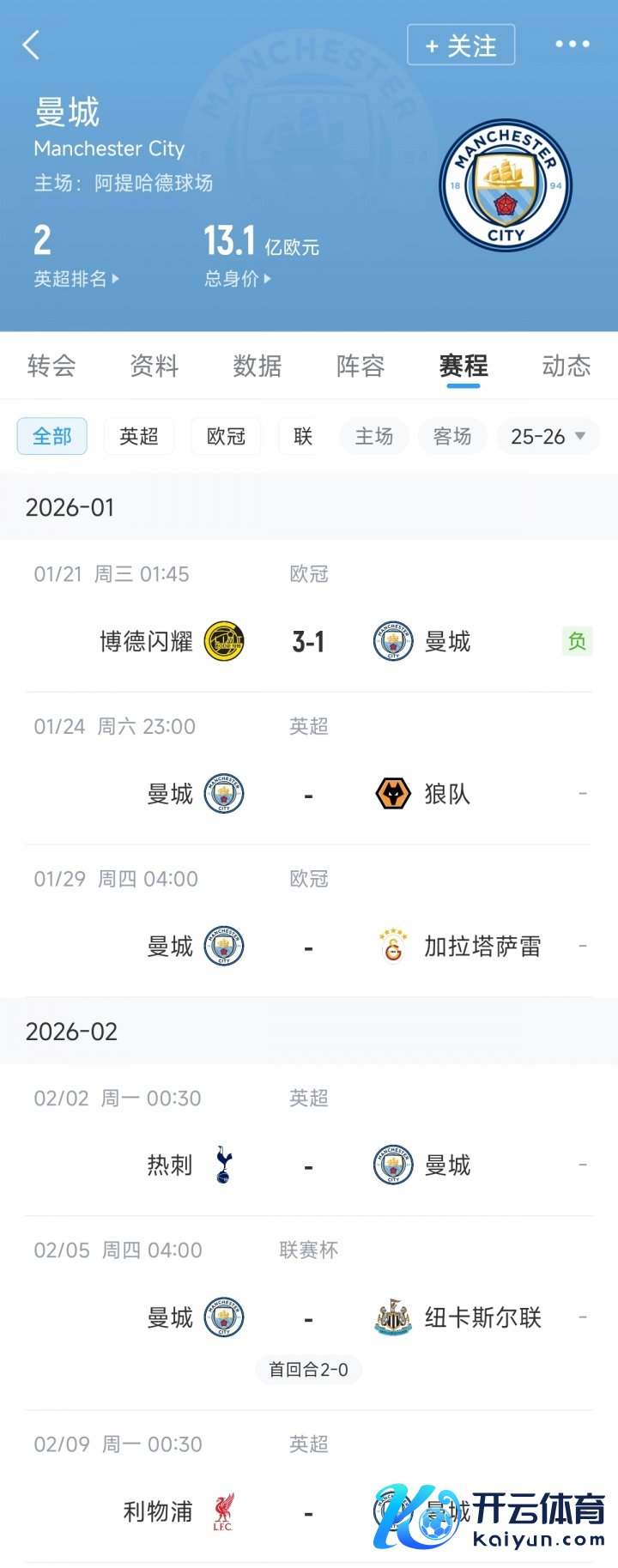618x1568 pixels.
Task: Switch to the 资料 tab
Action: click(x=154, y=366)
